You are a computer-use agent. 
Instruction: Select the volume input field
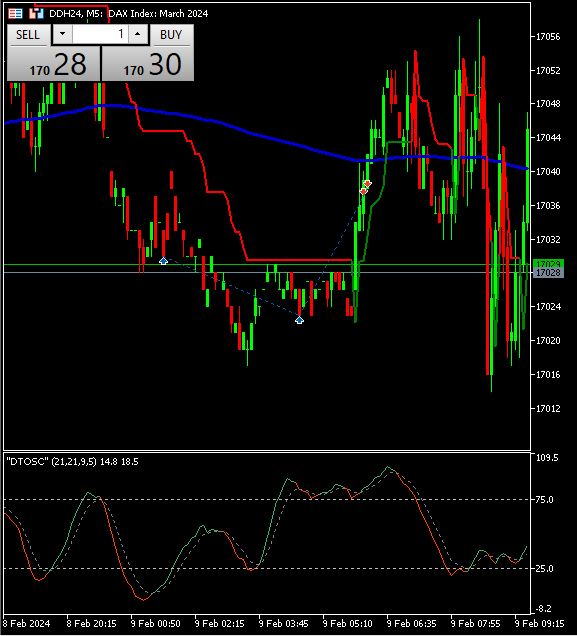coord(100,34)
